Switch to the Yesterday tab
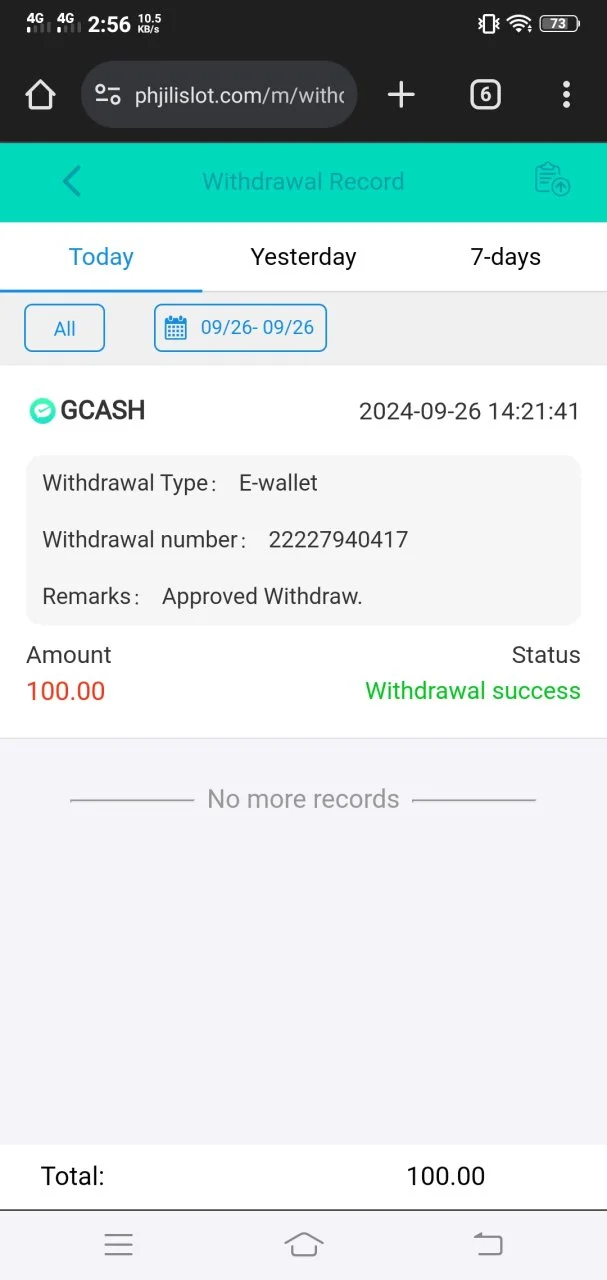 coord(303,257)
